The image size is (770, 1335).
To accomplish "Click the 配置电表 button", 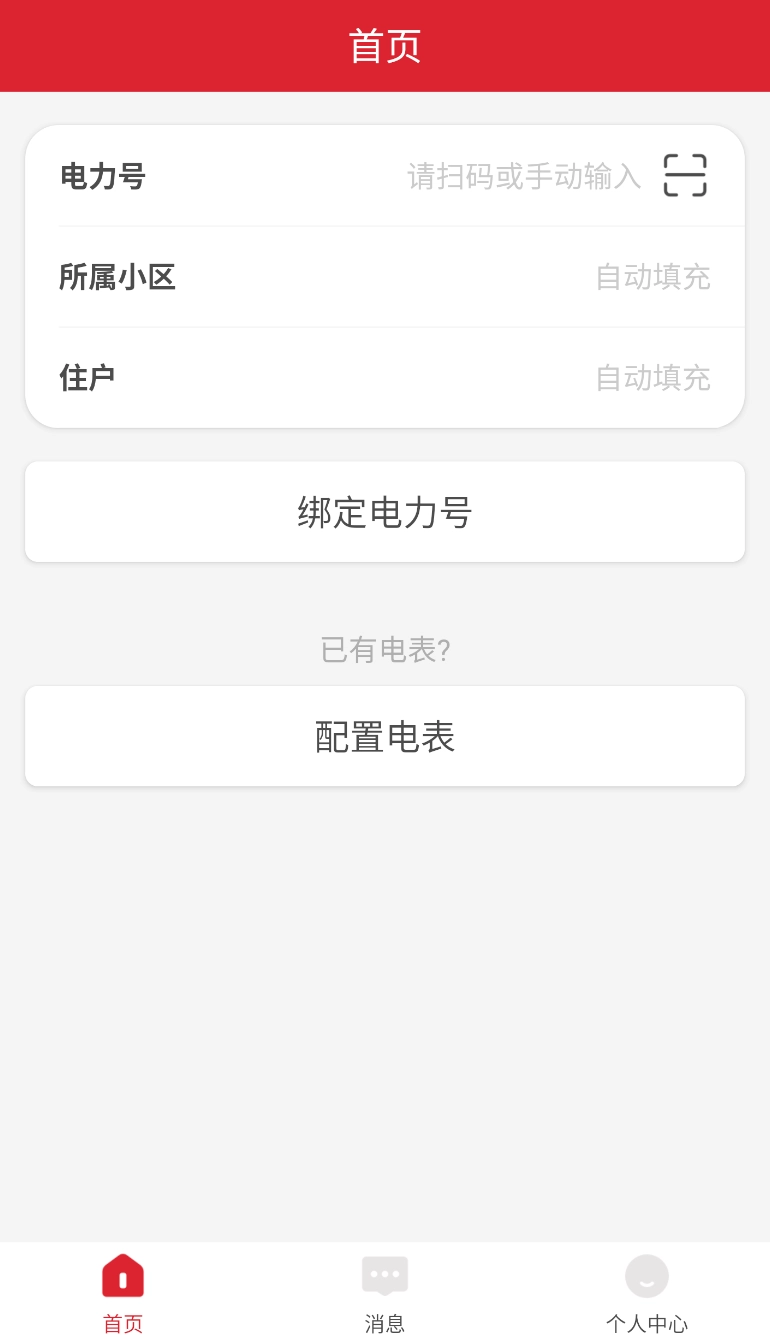I will (x=385, y=736).
